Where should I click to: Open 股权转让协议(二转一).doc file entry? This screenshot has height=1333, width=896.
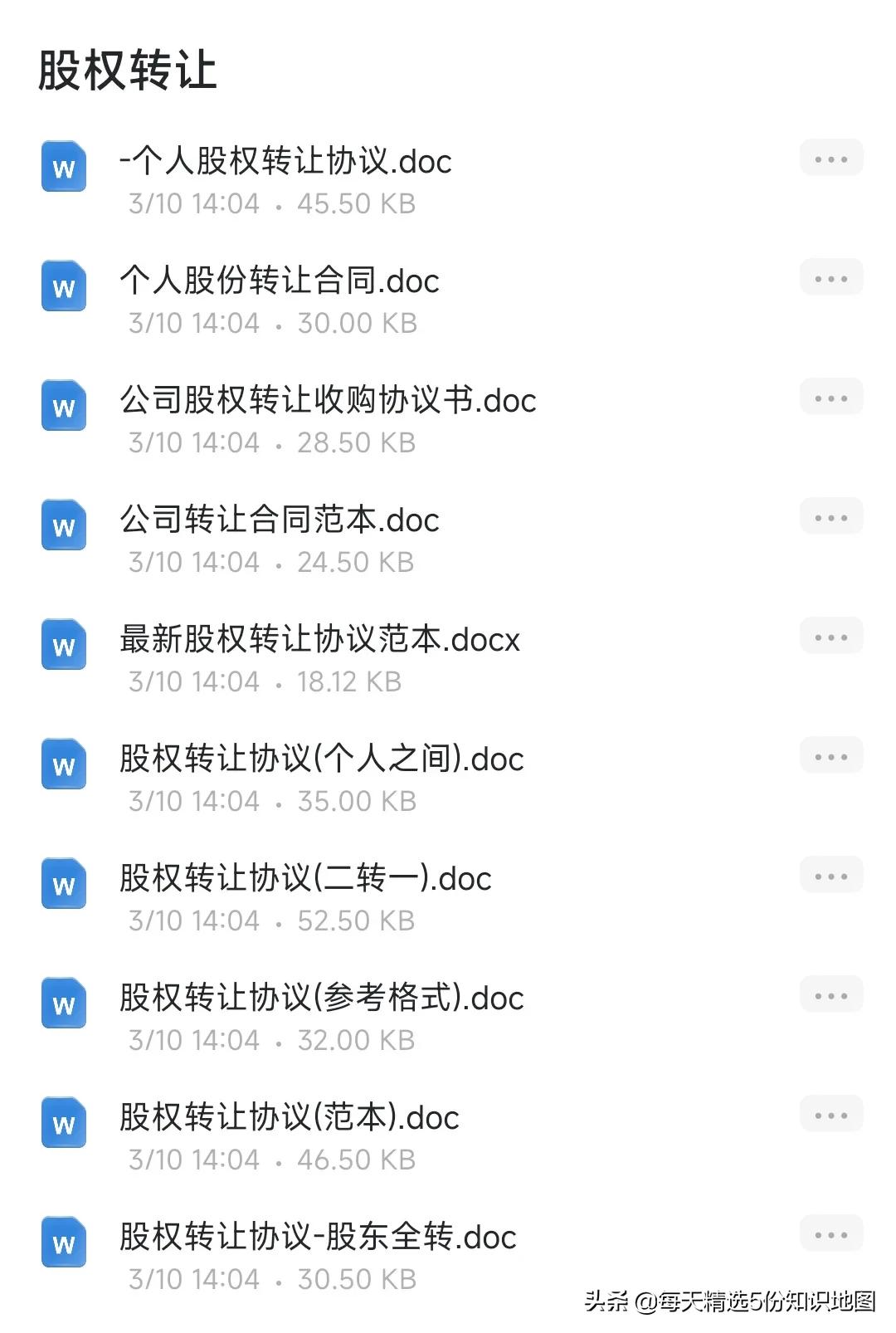(x=303, y=878)
